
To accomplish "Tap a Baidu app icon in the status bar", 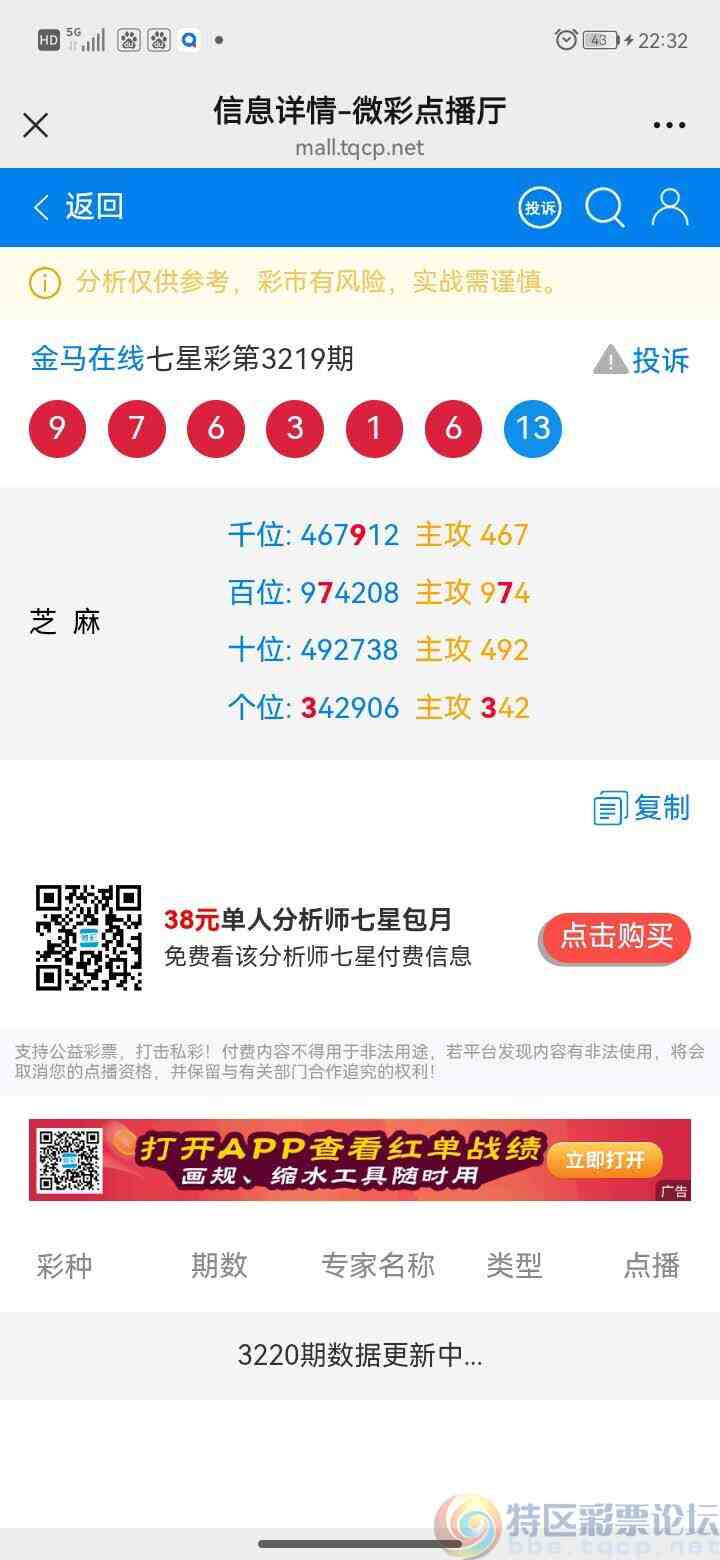I will click(128, 40).
